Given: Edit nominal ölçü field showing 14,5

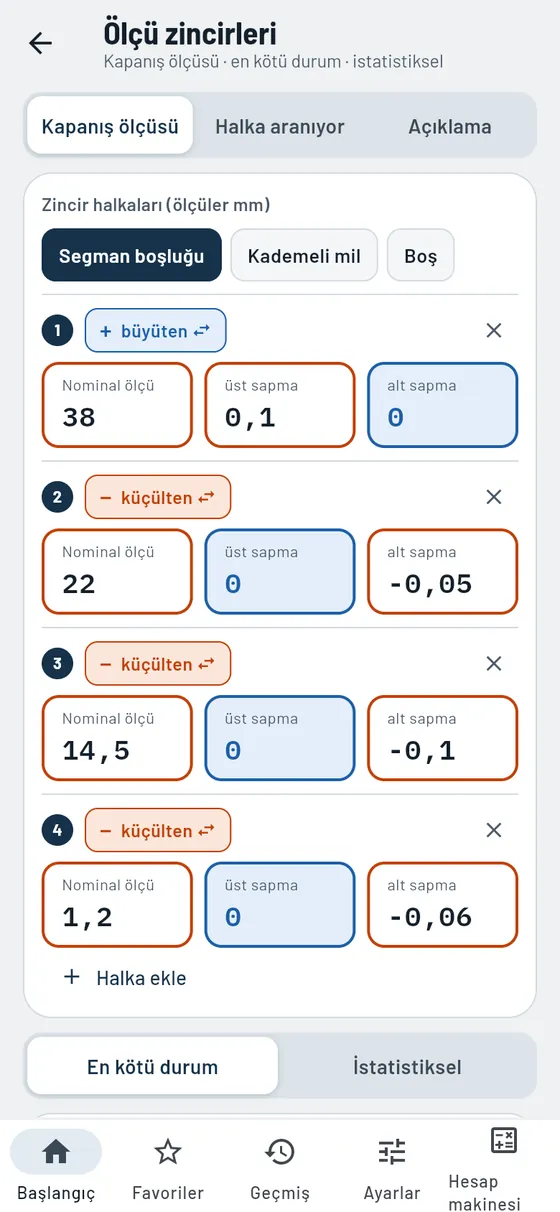Looking at the screenshot, I should point(117,738).
